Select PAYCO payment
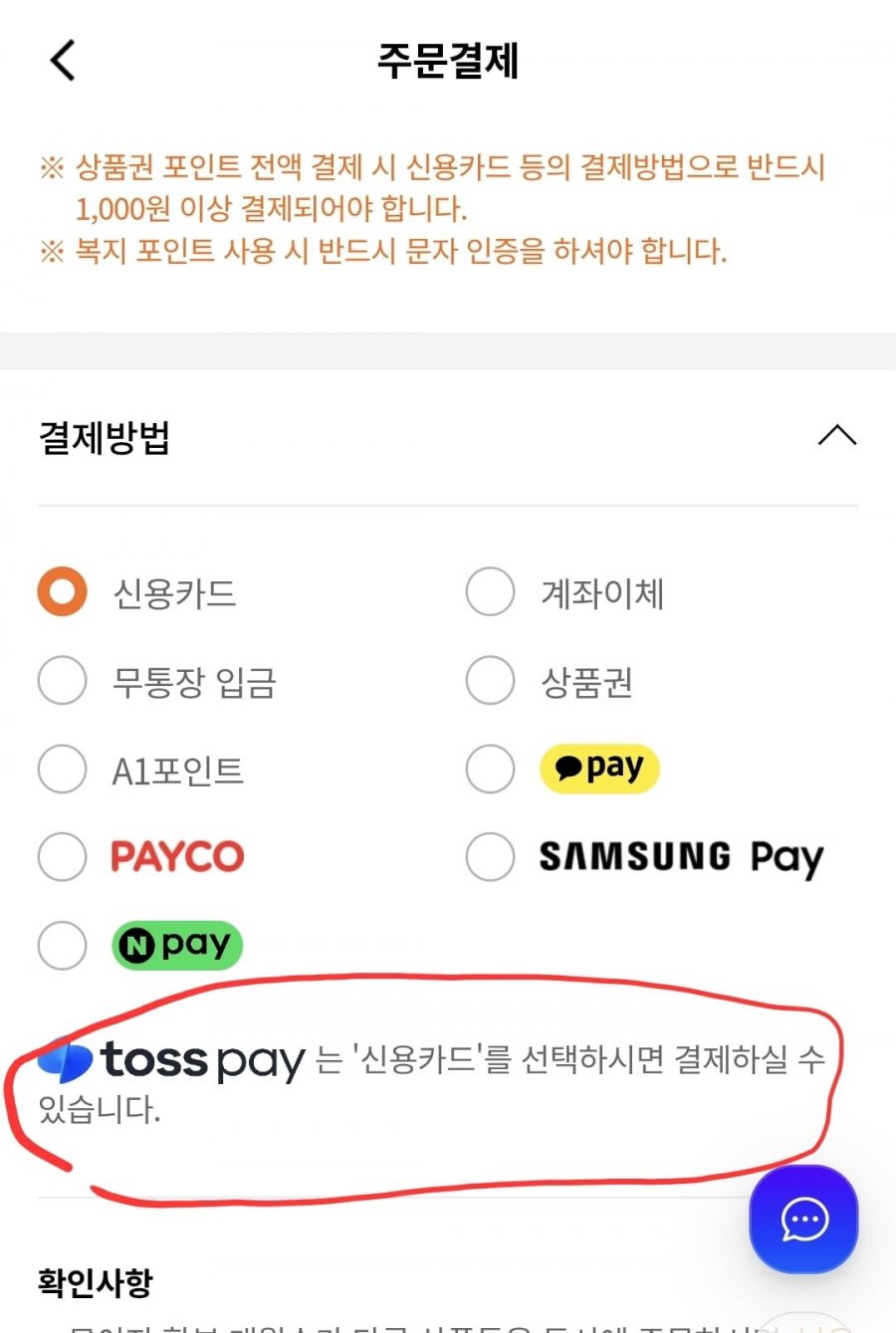 pyautogui.click(x=63, y=857)
